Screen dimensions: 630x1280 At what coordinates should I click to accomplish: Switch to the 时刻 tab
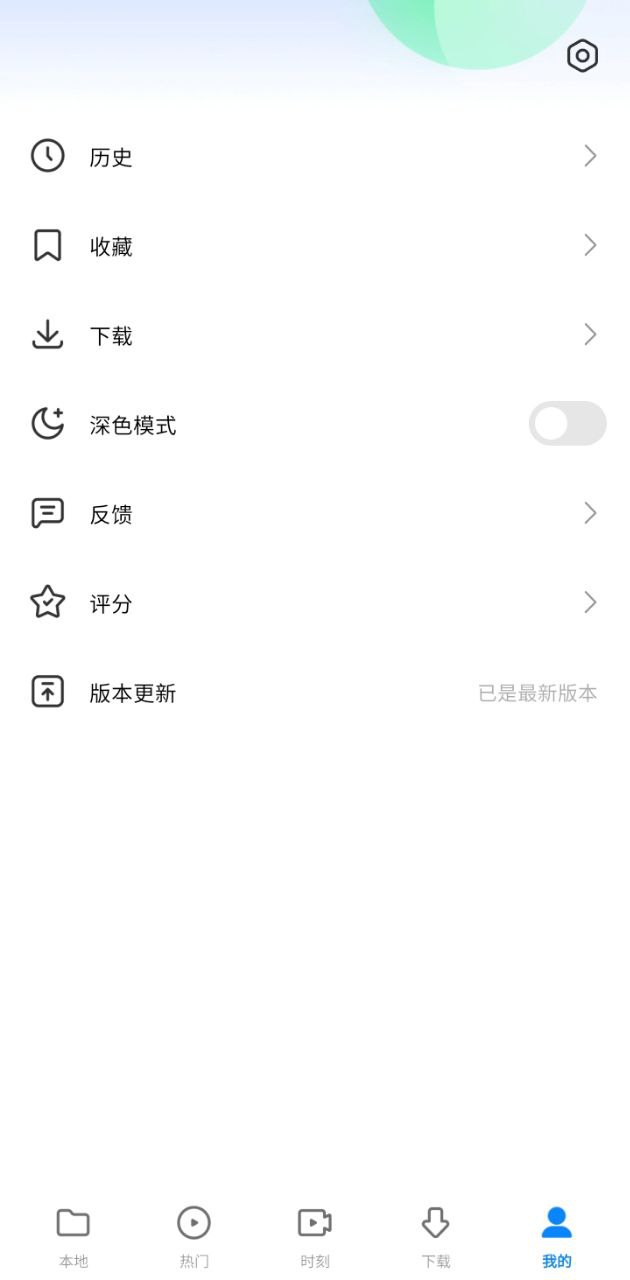click(x=315, y=1236)
